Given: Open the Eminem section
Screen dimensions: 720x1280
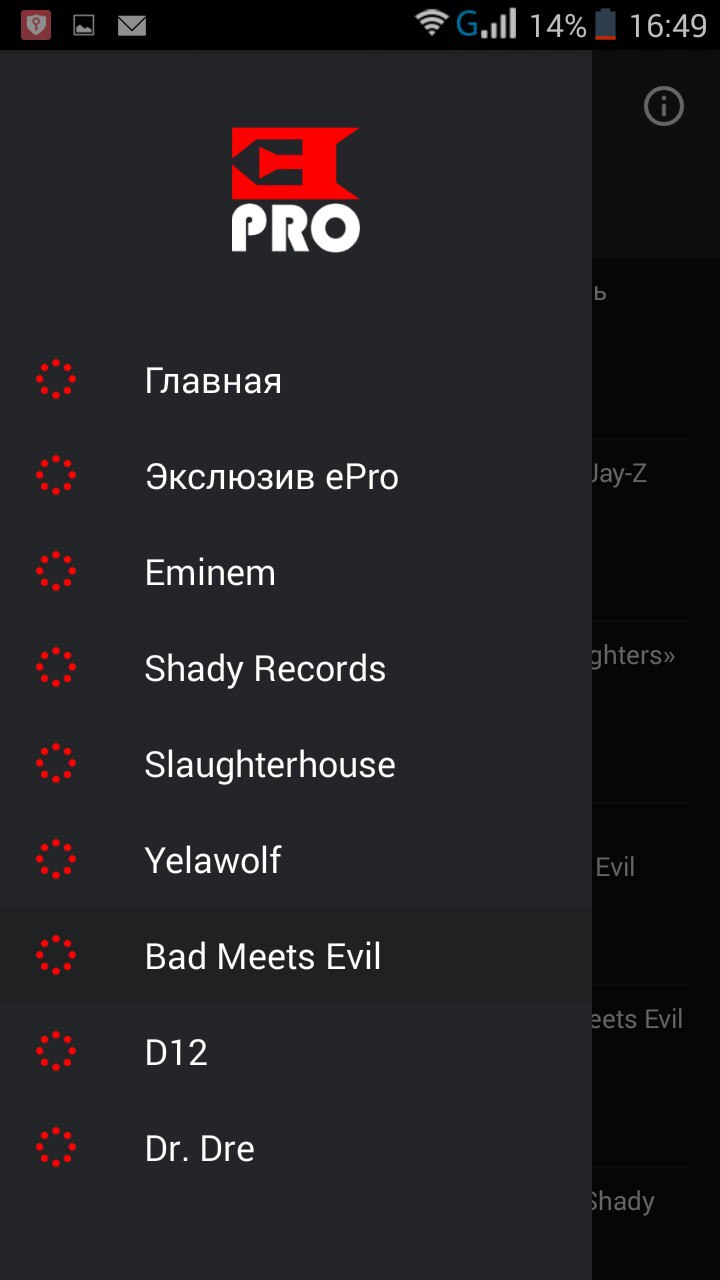Looking at the screenshot, I should [296, 572].
